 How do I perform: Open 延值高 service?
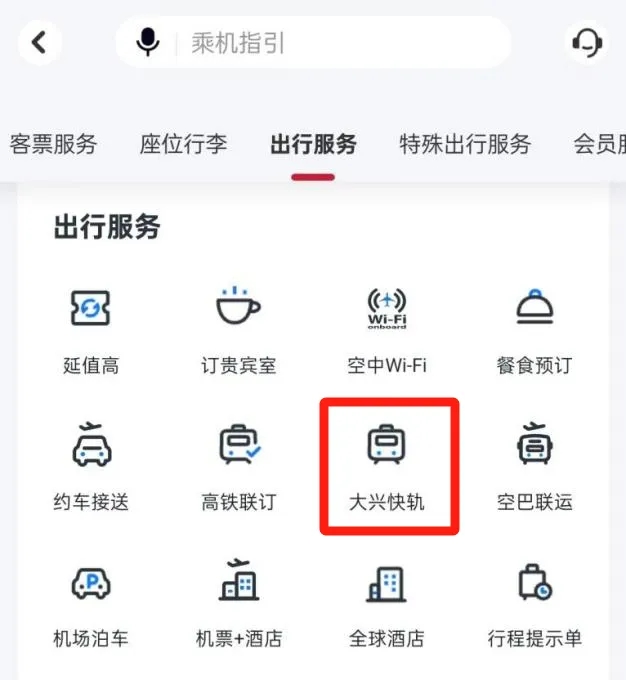point(90,328)
